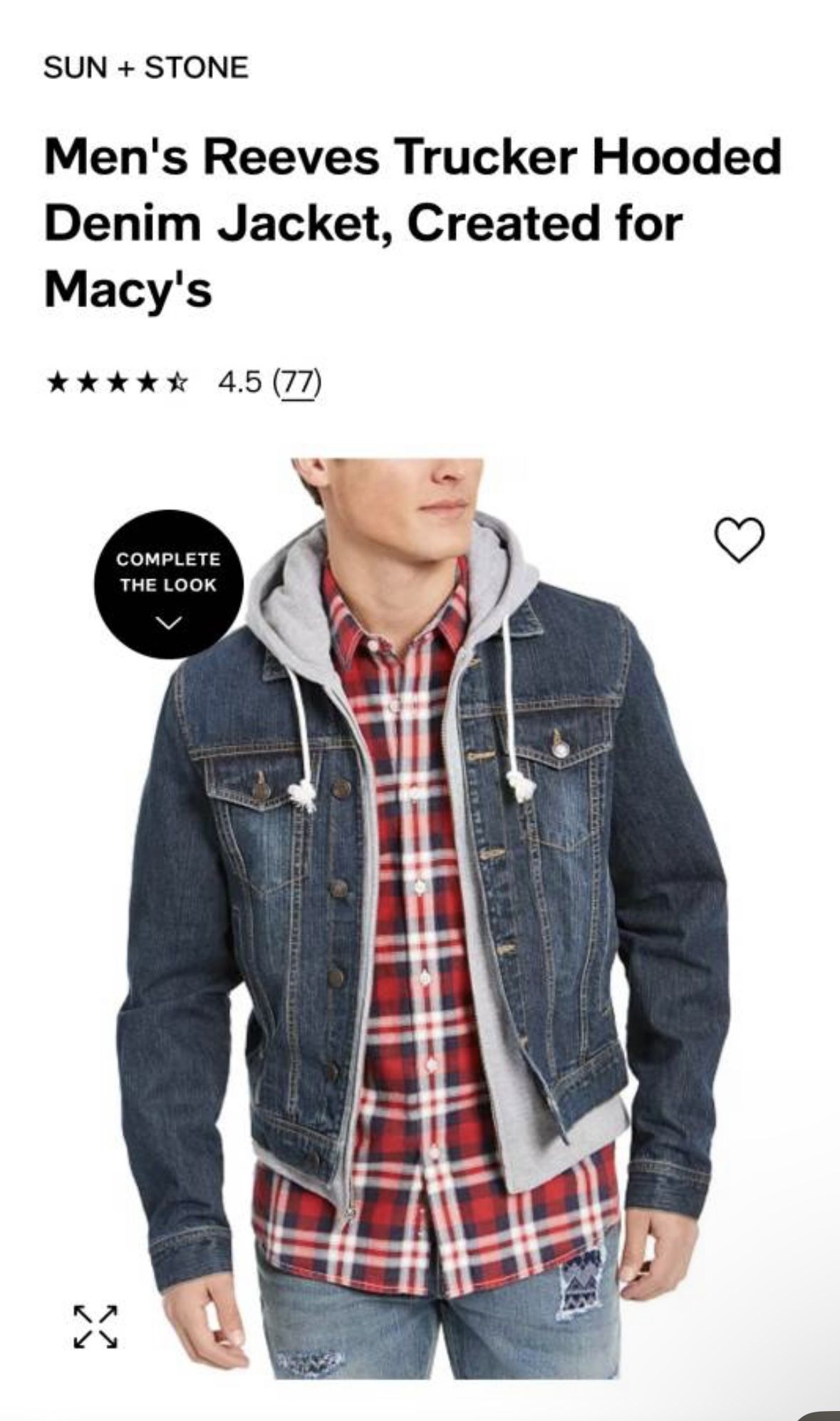Viewport: 840px width, 1421px height.
Task: Add the jacket to favorites with the heart
Action: click(x=740, y=539)
